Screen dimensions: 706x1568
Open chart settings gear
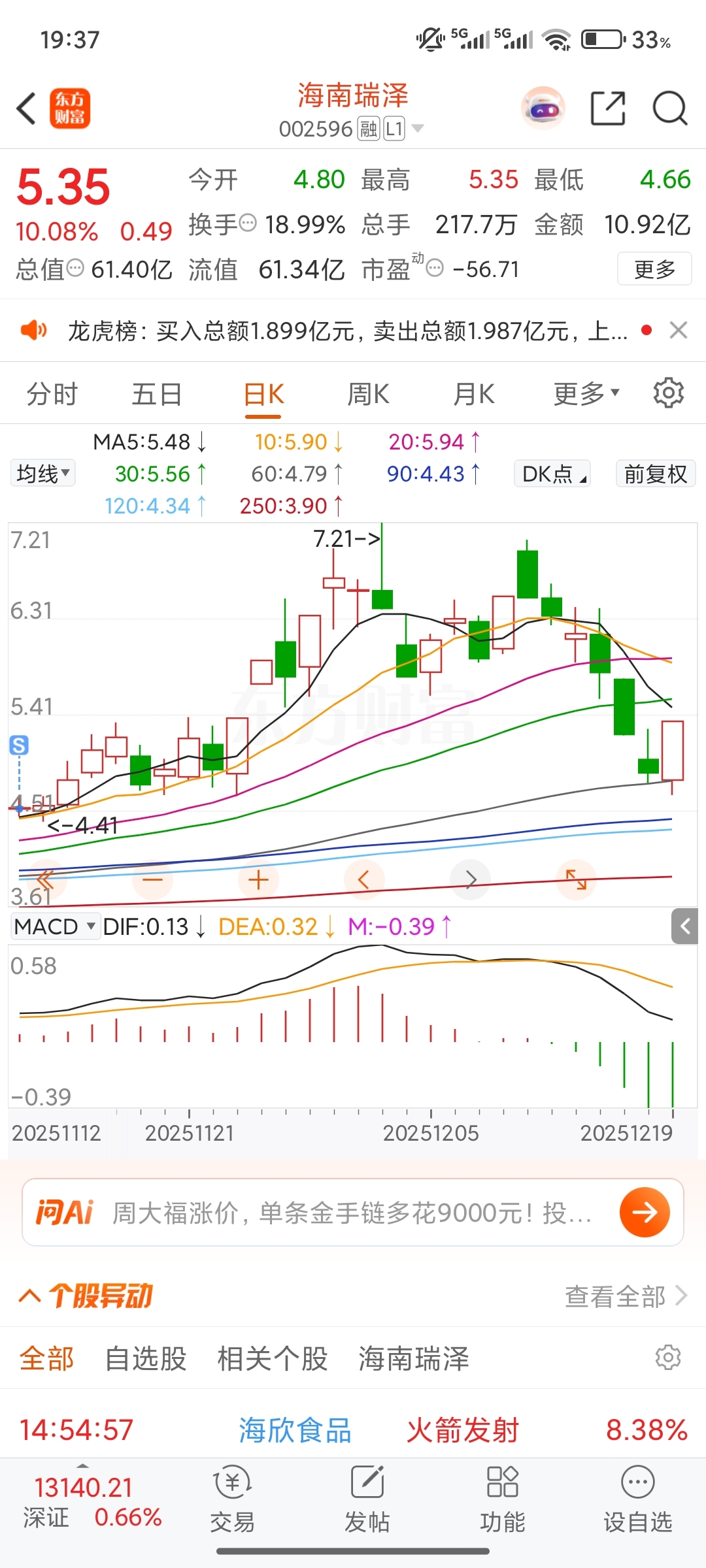(x=668, y=393)
